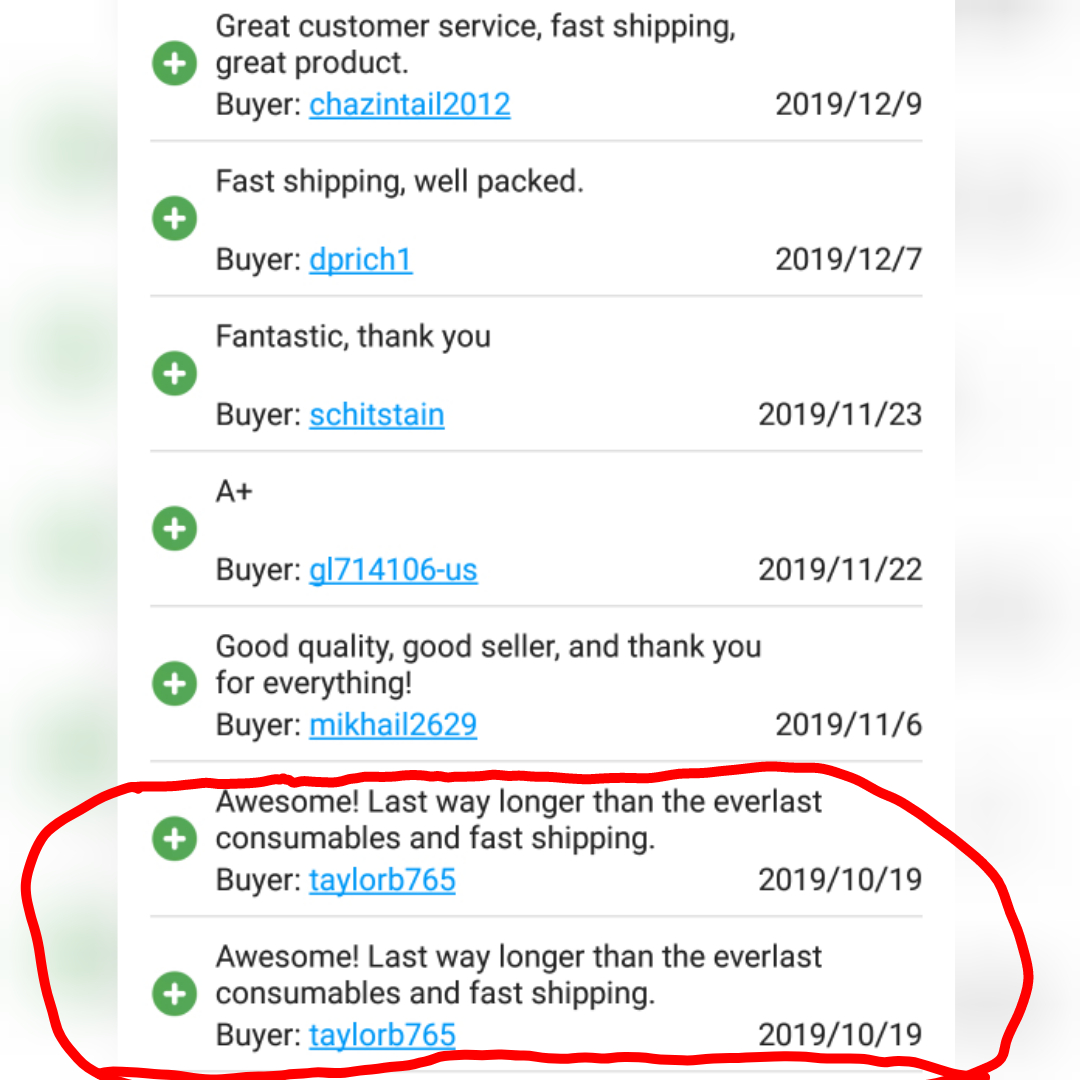The image size is (1080, 1080).
Task: Open buyer profile chazintail2012
Action: 409,104
